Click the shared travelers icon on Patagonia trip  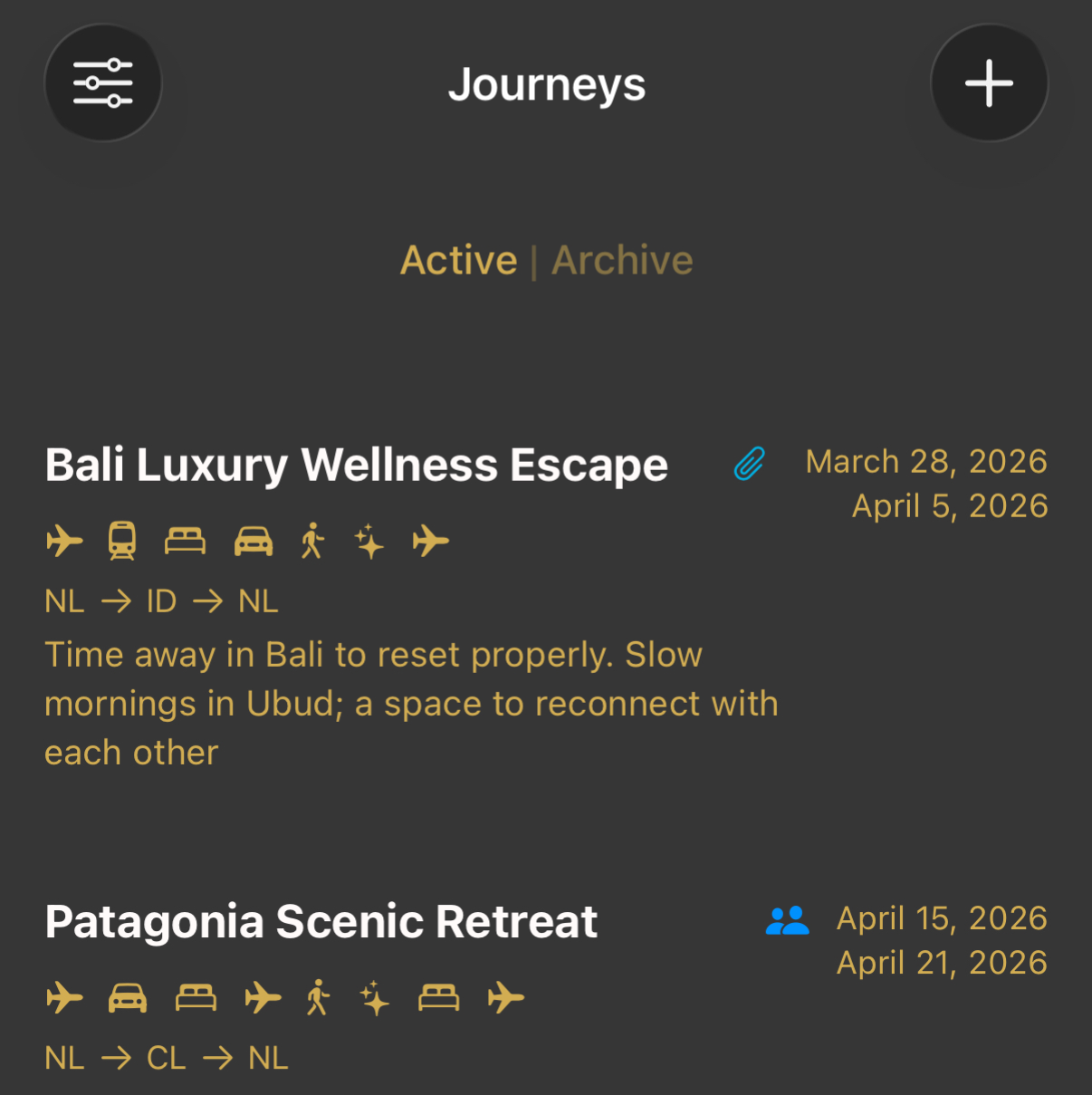tap(789, 920)
